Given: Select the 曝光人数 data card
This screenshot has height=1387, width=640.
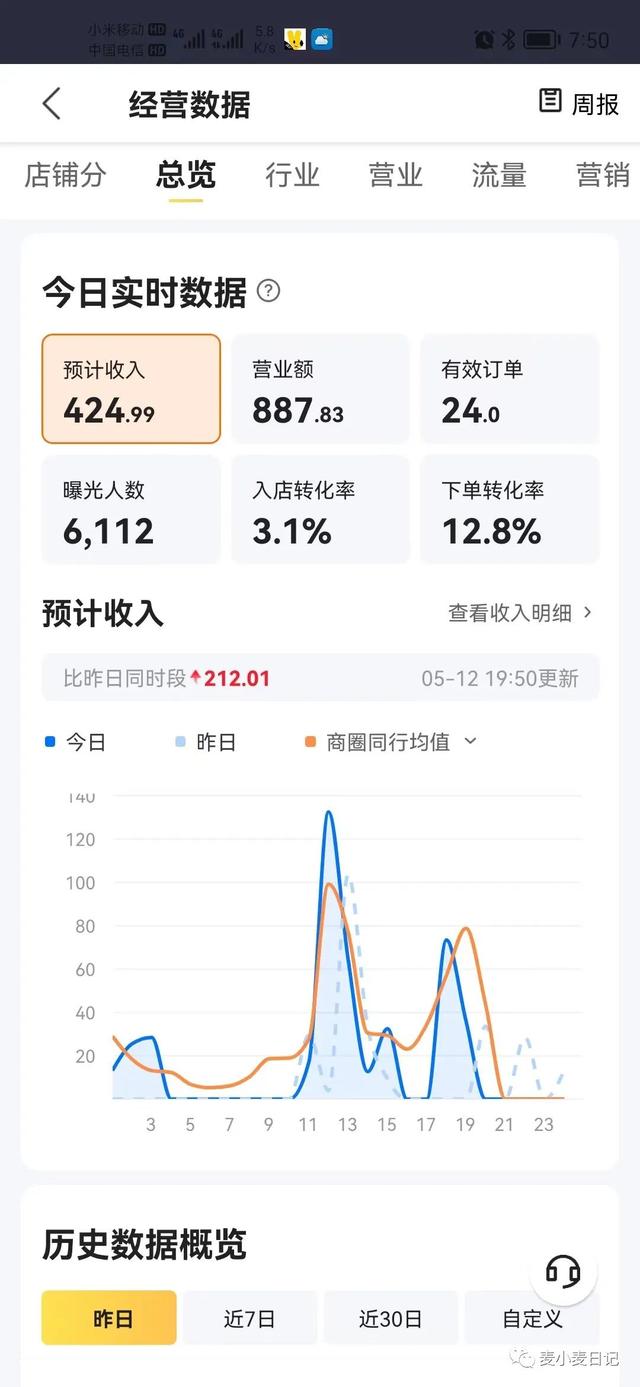Looking at the screenshot, I should coord(131,510).
